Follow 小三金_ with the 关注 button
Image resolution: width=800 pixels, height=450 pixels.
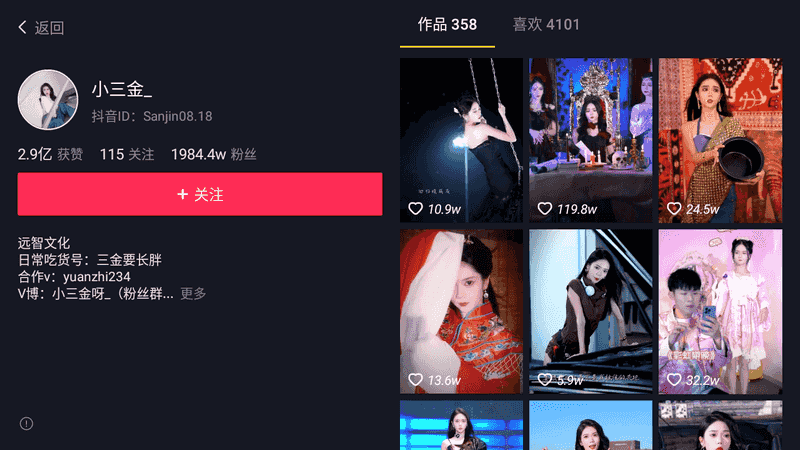click(x=200, y=195)
